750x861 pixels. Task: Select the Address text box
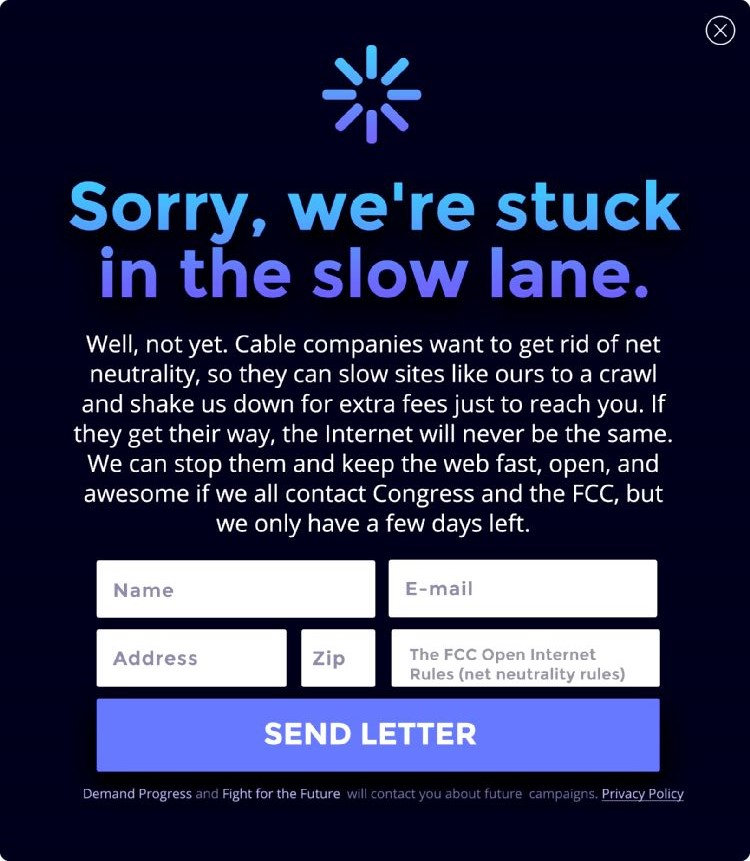[x=191, y=658]
